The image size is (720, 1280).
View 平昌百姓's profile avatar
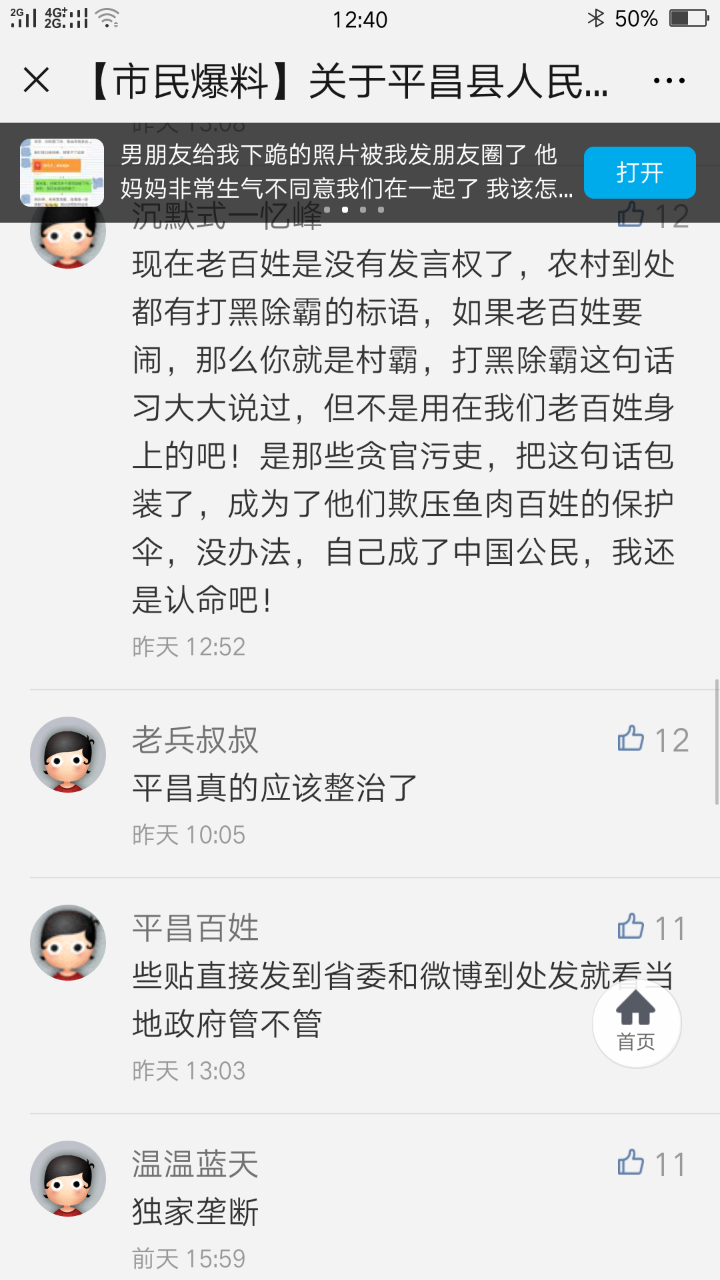68,943
